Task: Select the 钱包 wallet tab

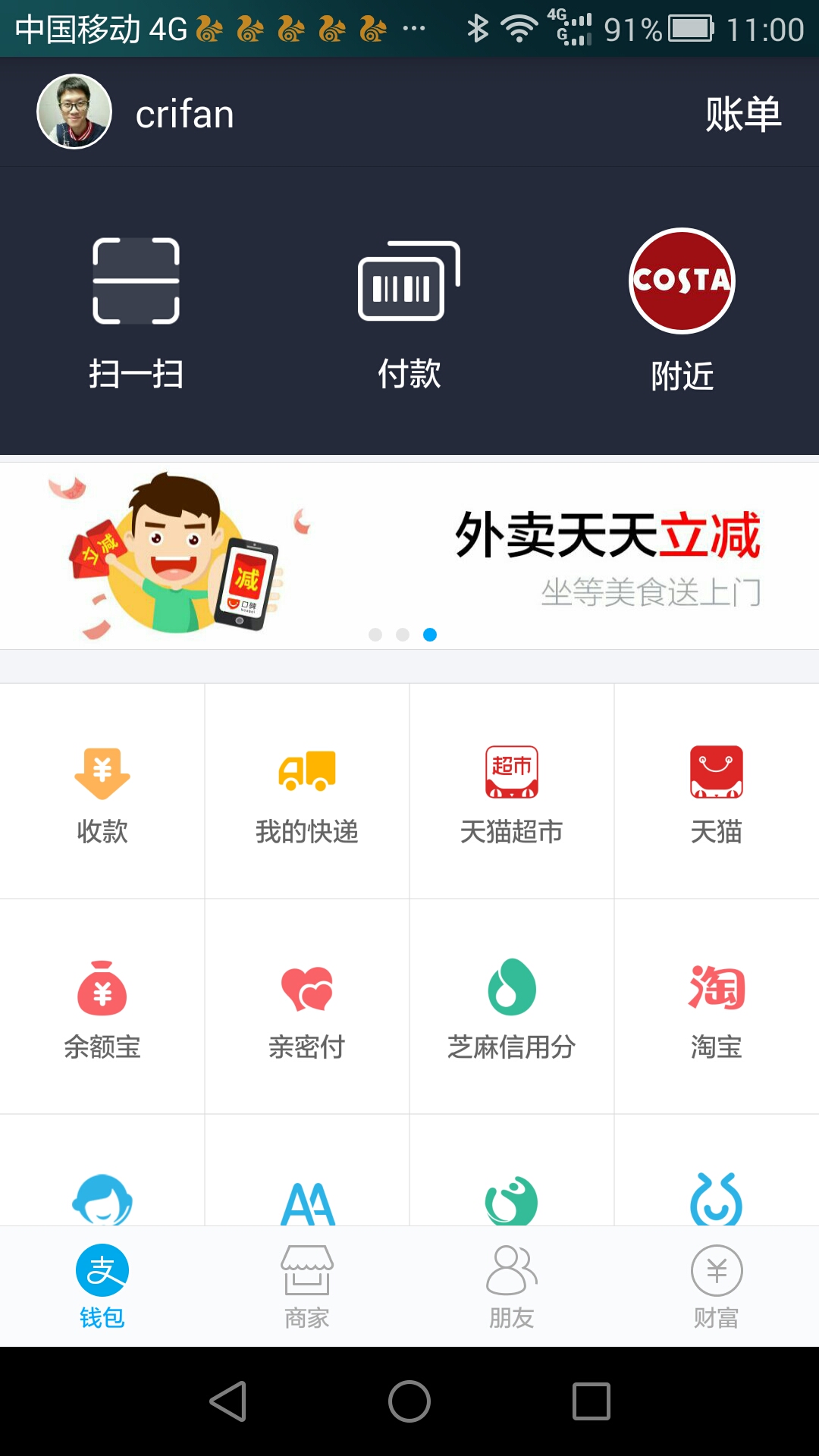Action: tap(102, 1287)
